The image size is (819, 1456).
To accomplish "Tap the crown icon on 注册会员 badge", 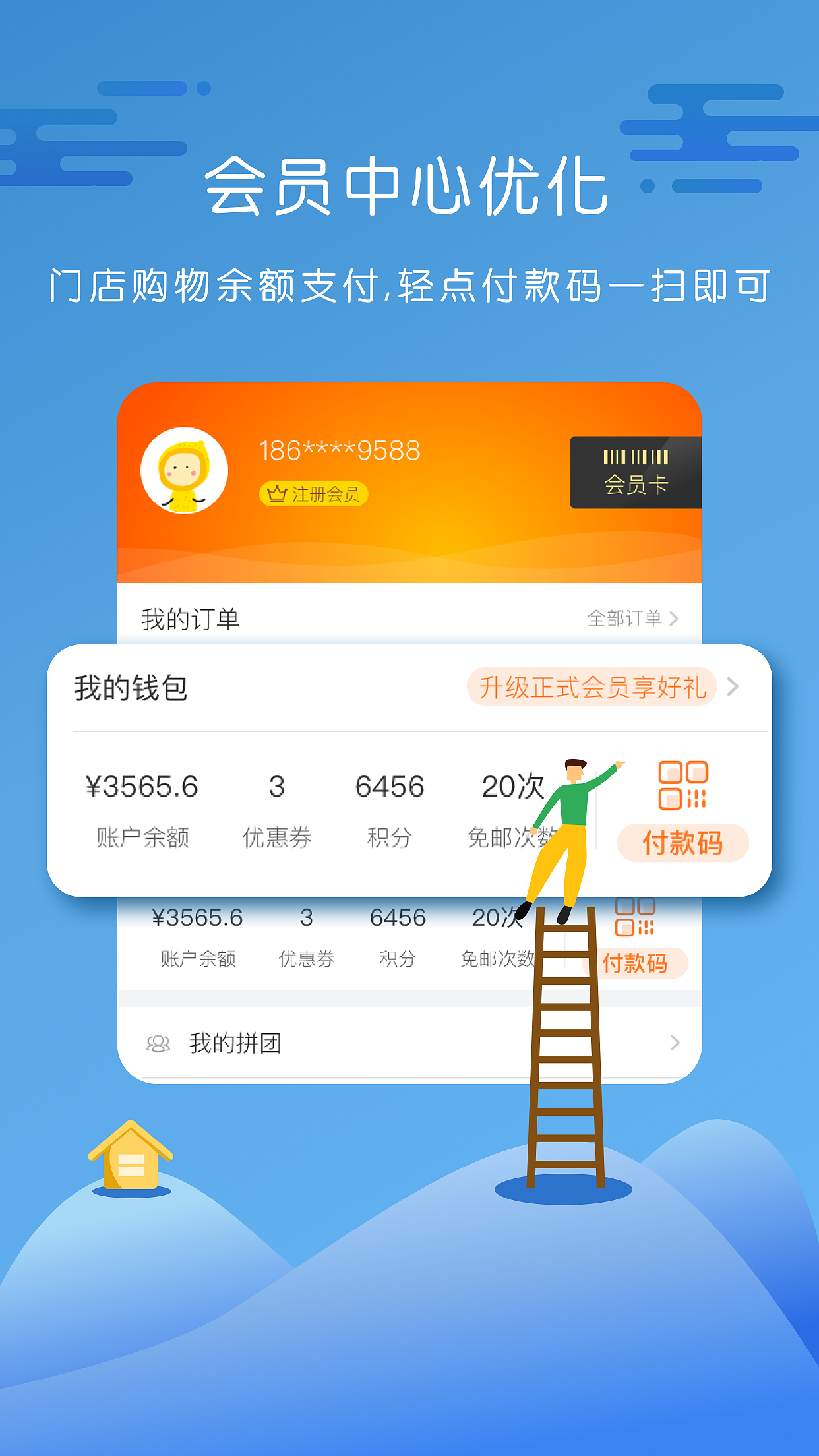I will 278,493.
